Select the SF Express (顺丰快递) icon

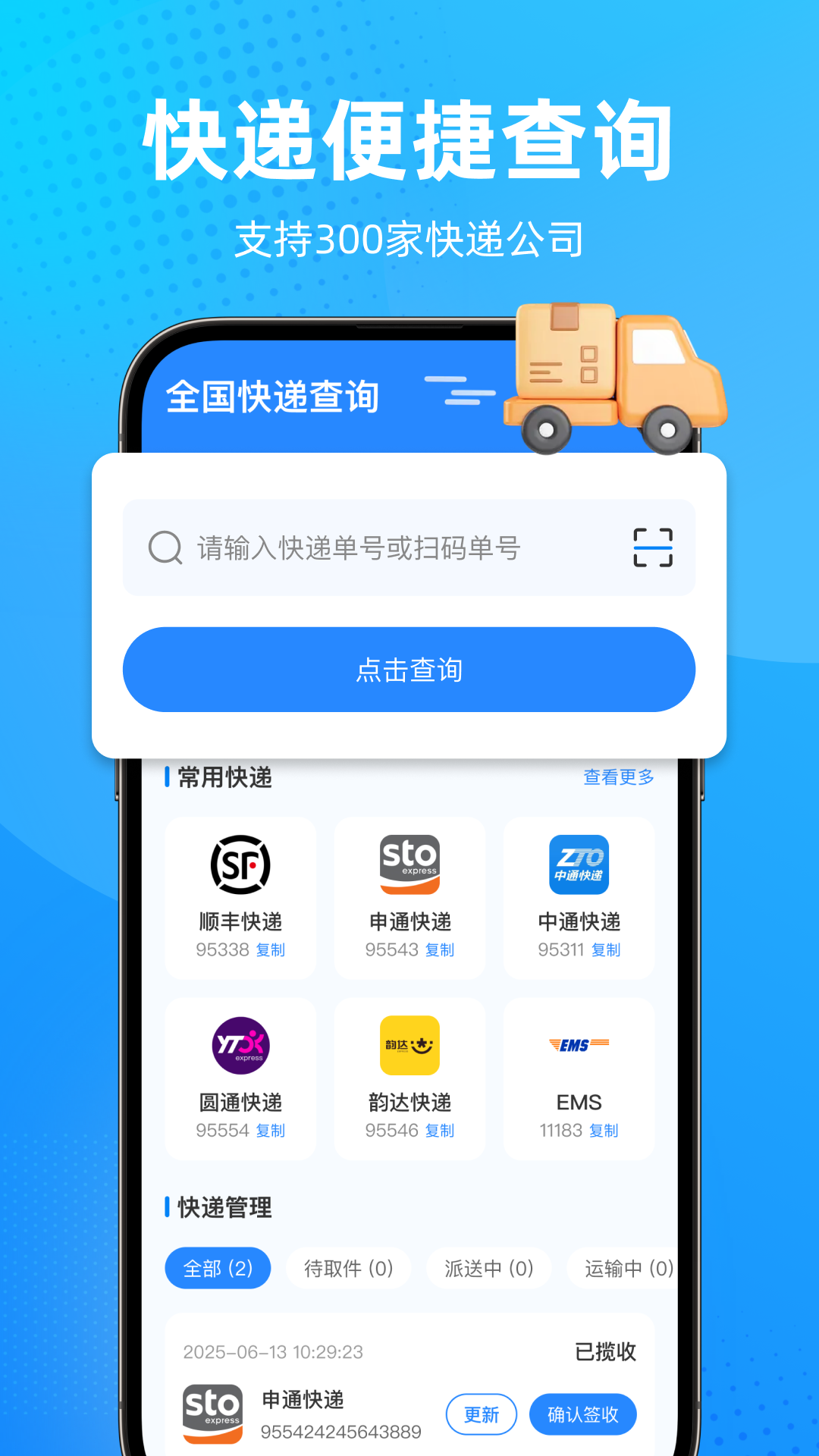(x=239, y=864)
